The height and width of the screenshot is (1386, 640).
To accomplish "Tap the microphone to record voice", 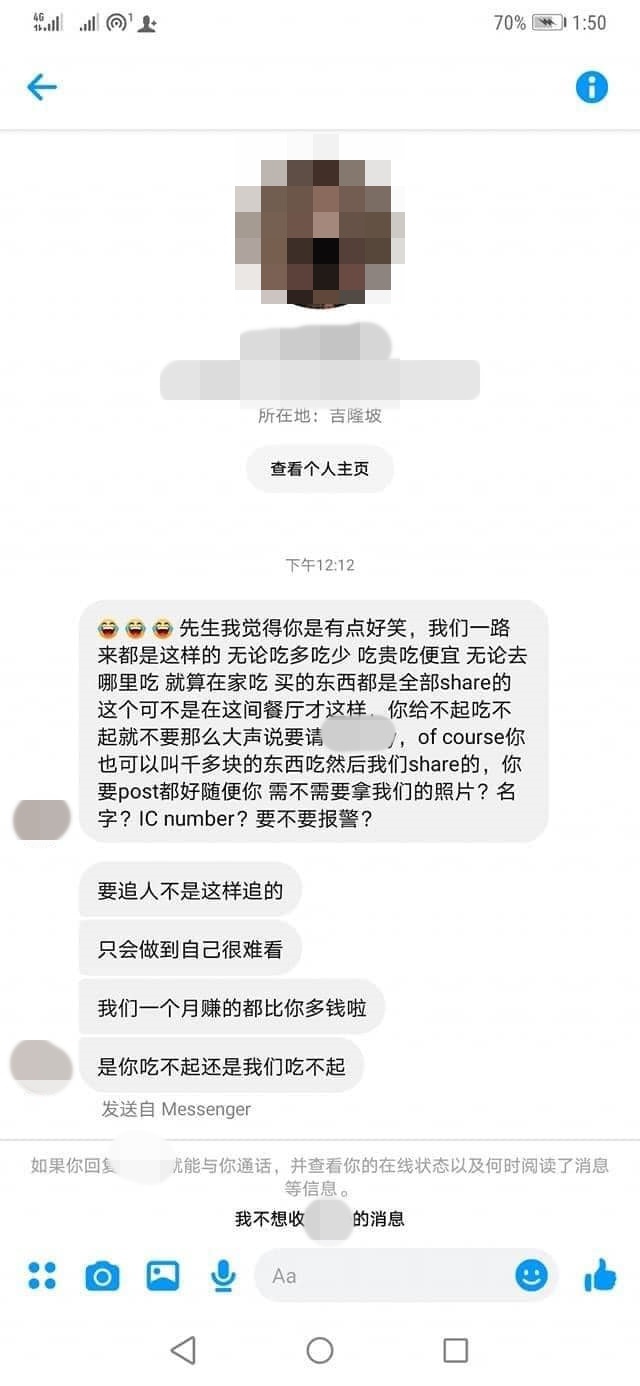I will click(x=223, y=1275).
